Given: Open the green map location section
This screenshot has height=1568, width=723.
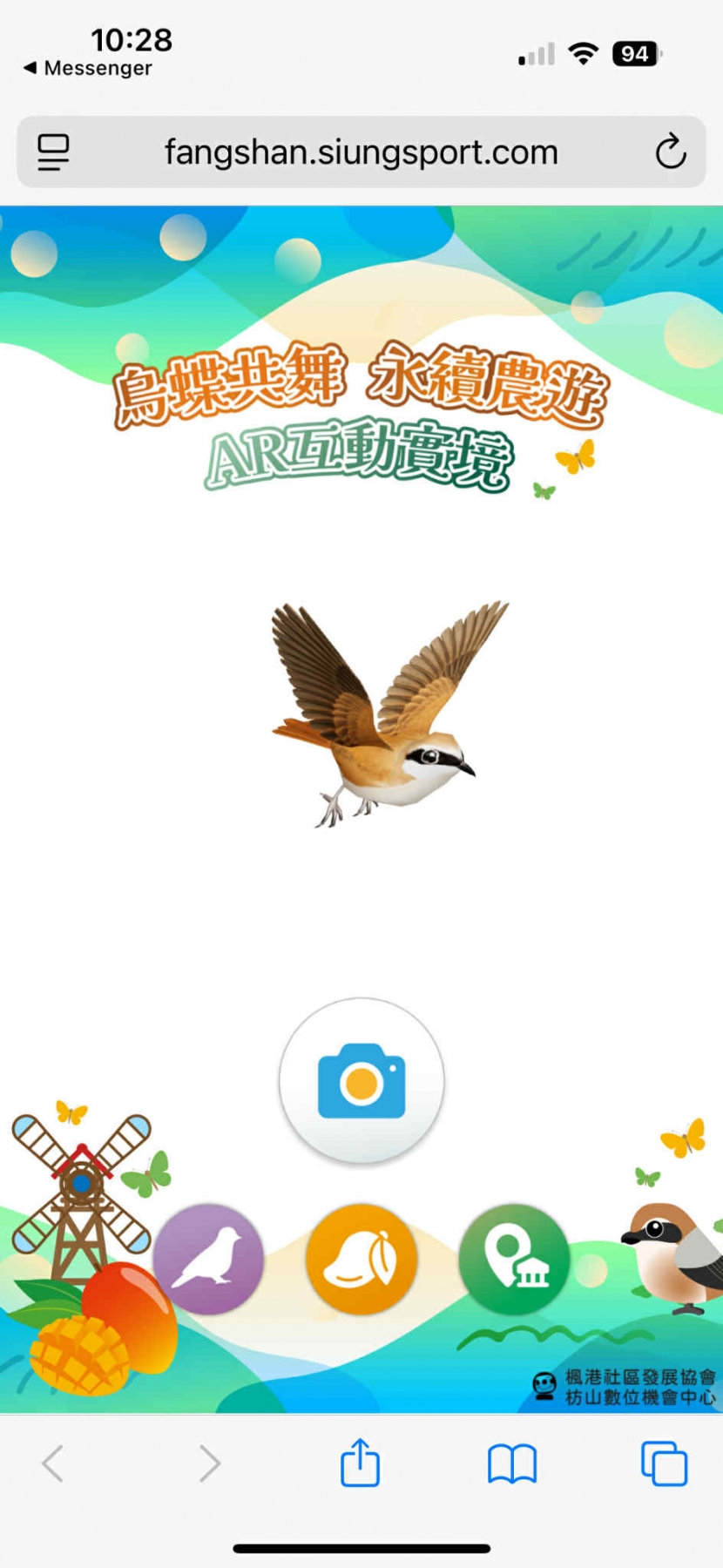Looking at the screenshot, I should 515,1260.
